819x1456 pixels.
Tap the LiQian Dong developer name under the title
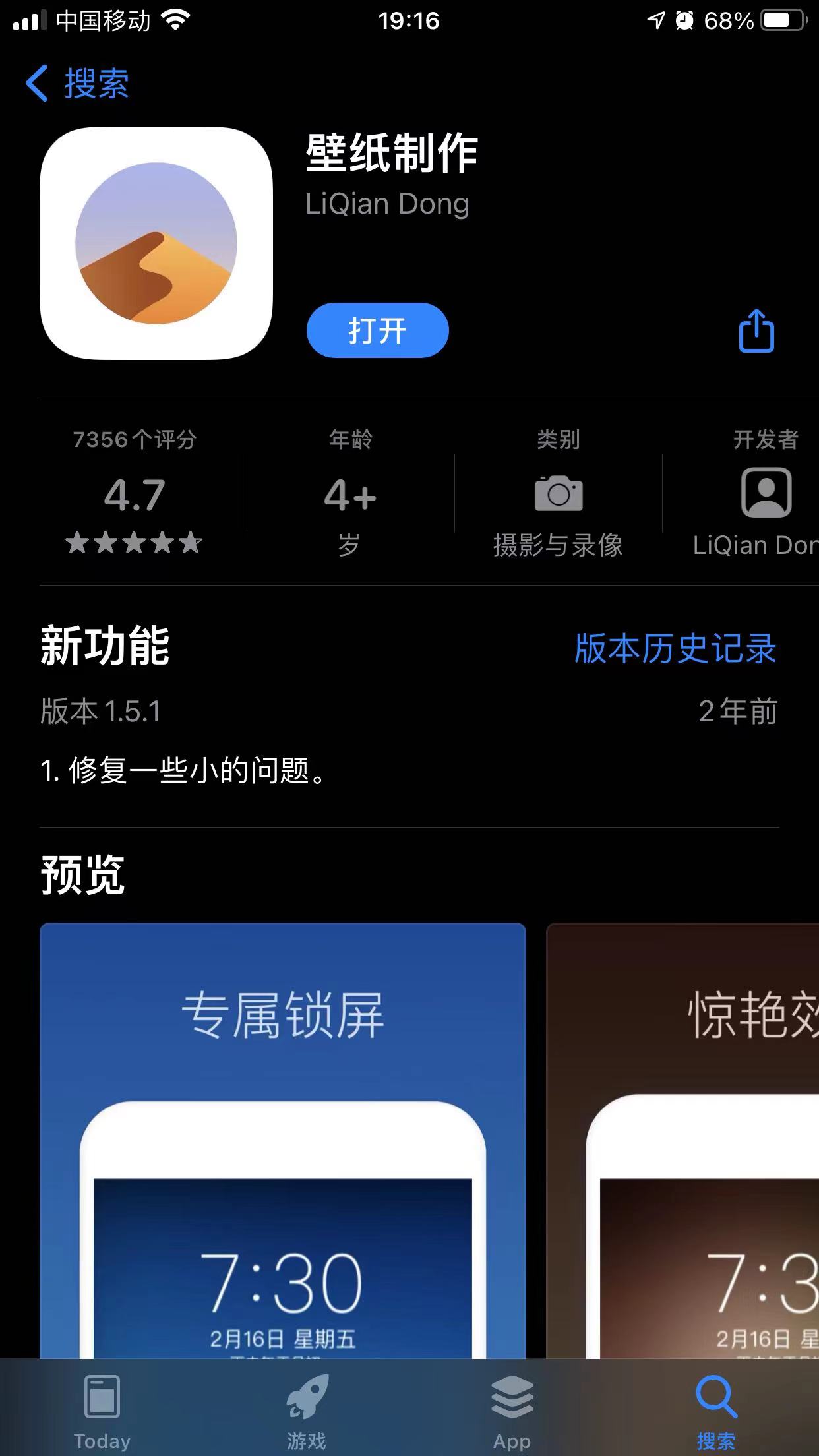[x=387, y=204]
